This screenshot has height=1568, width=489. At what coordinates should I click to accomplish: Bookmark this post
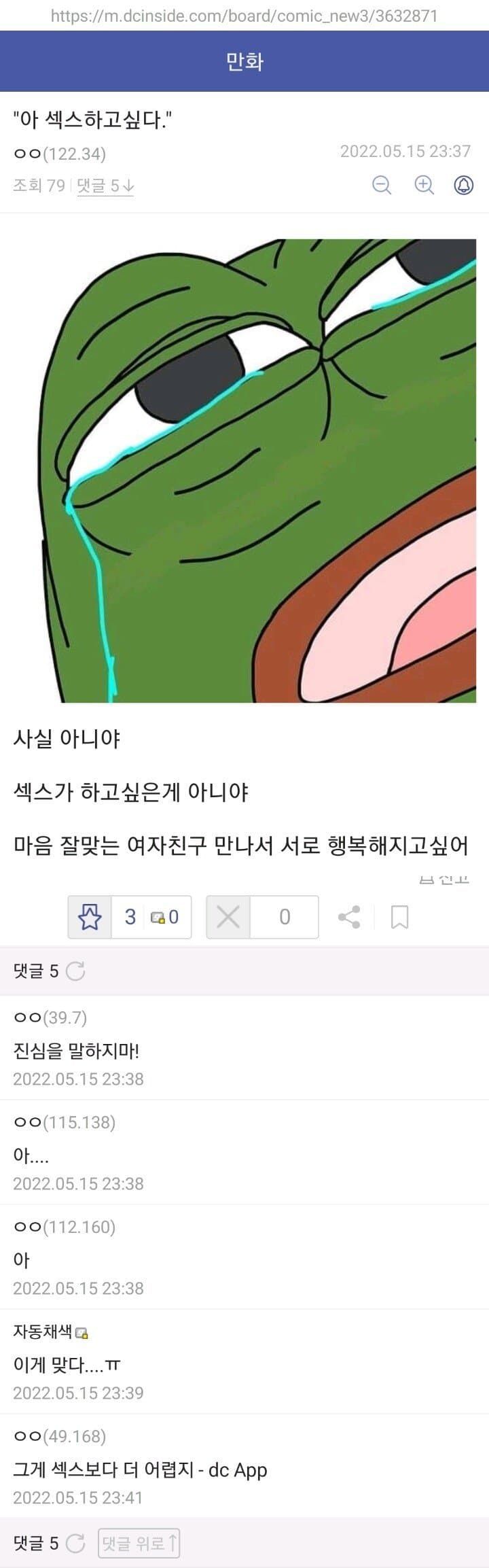[399, 918]
